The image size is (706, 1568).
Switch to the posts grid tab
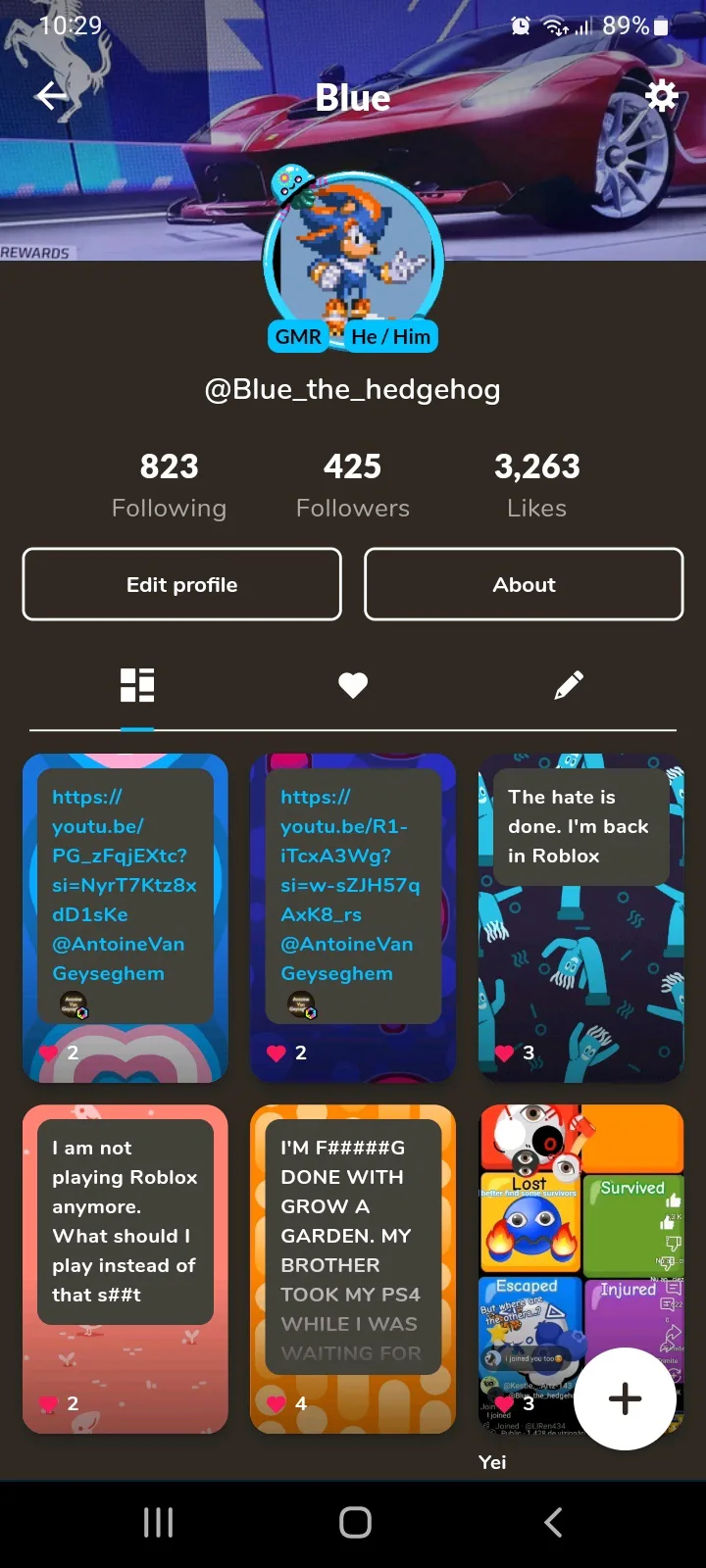(x=137, y=685)
